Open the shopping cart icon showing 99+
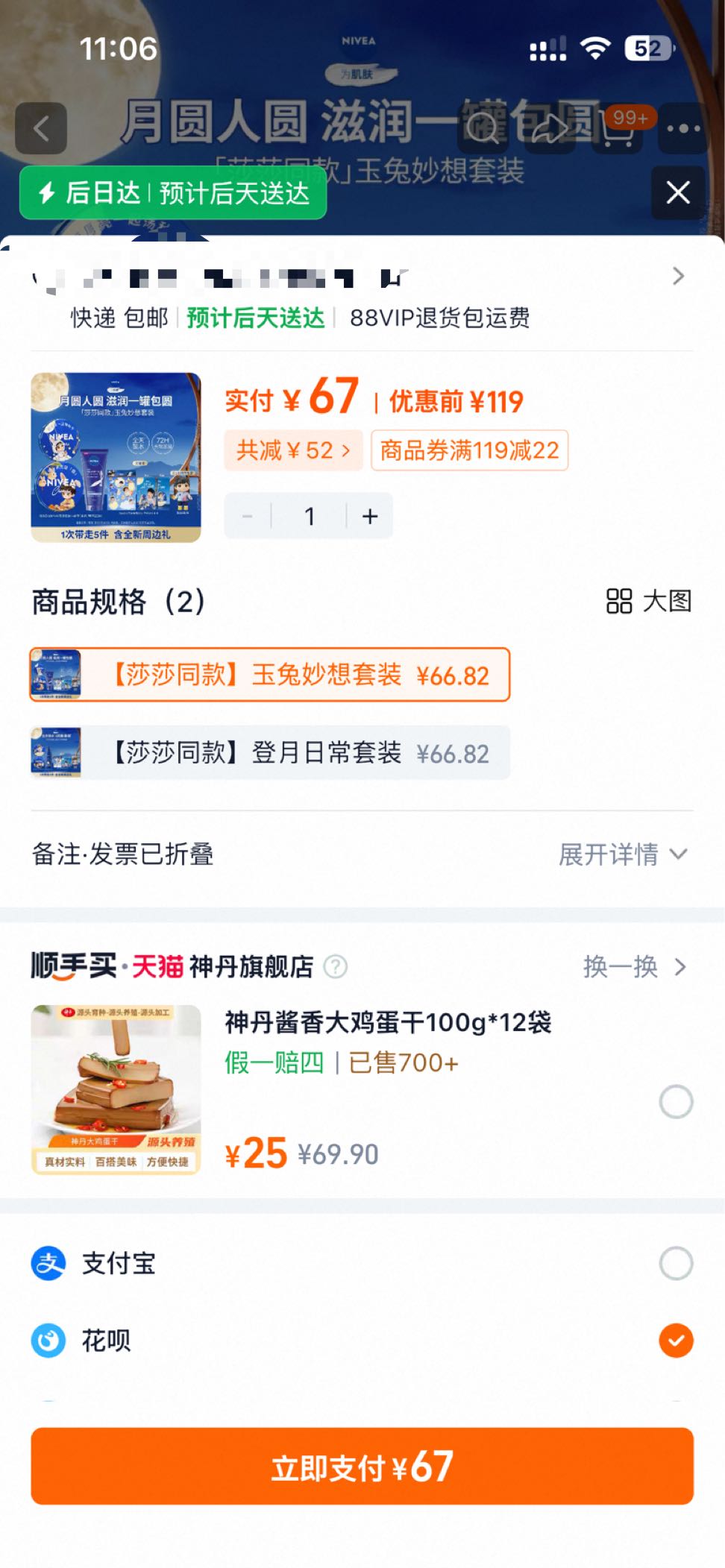725x1568 pixels. (618, 129)
